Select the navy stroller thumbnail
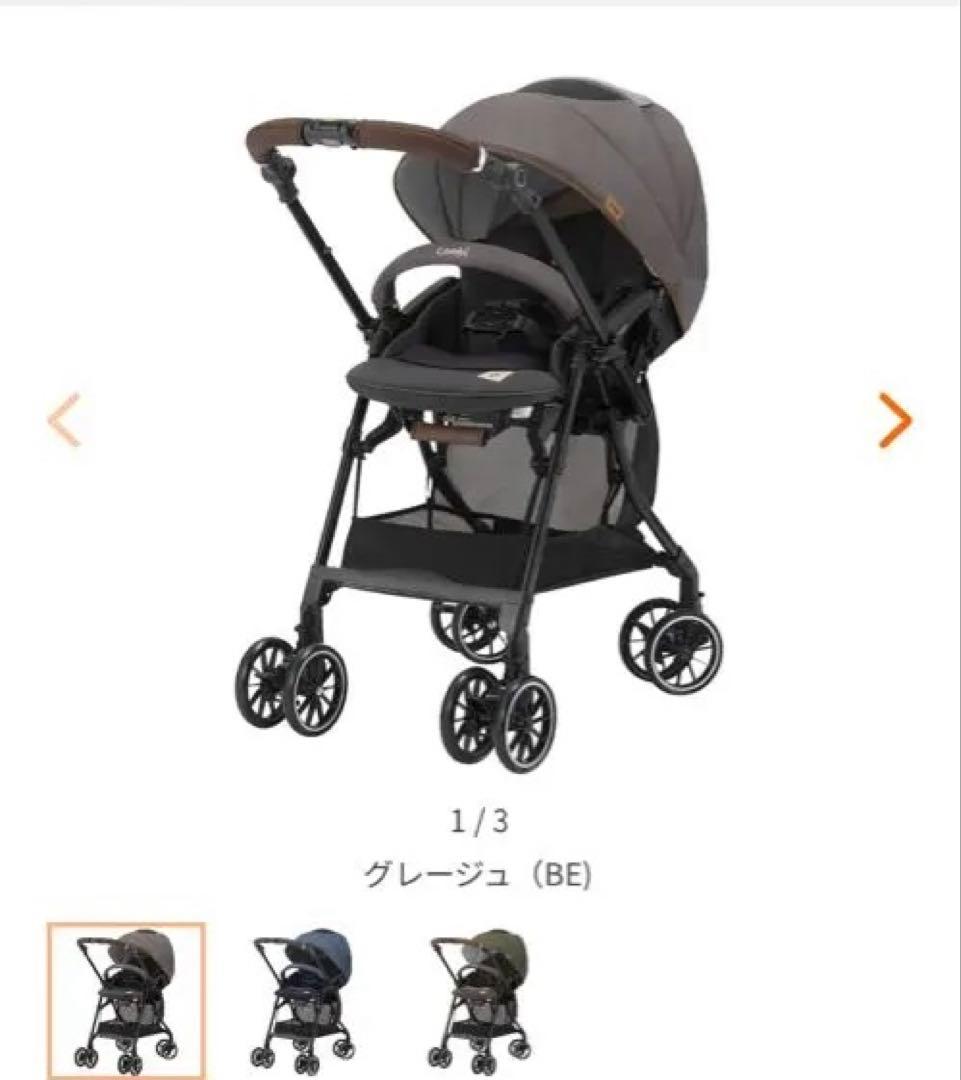Image resolution: width=961 pixels, height=1080 pixels. point(303,998)
